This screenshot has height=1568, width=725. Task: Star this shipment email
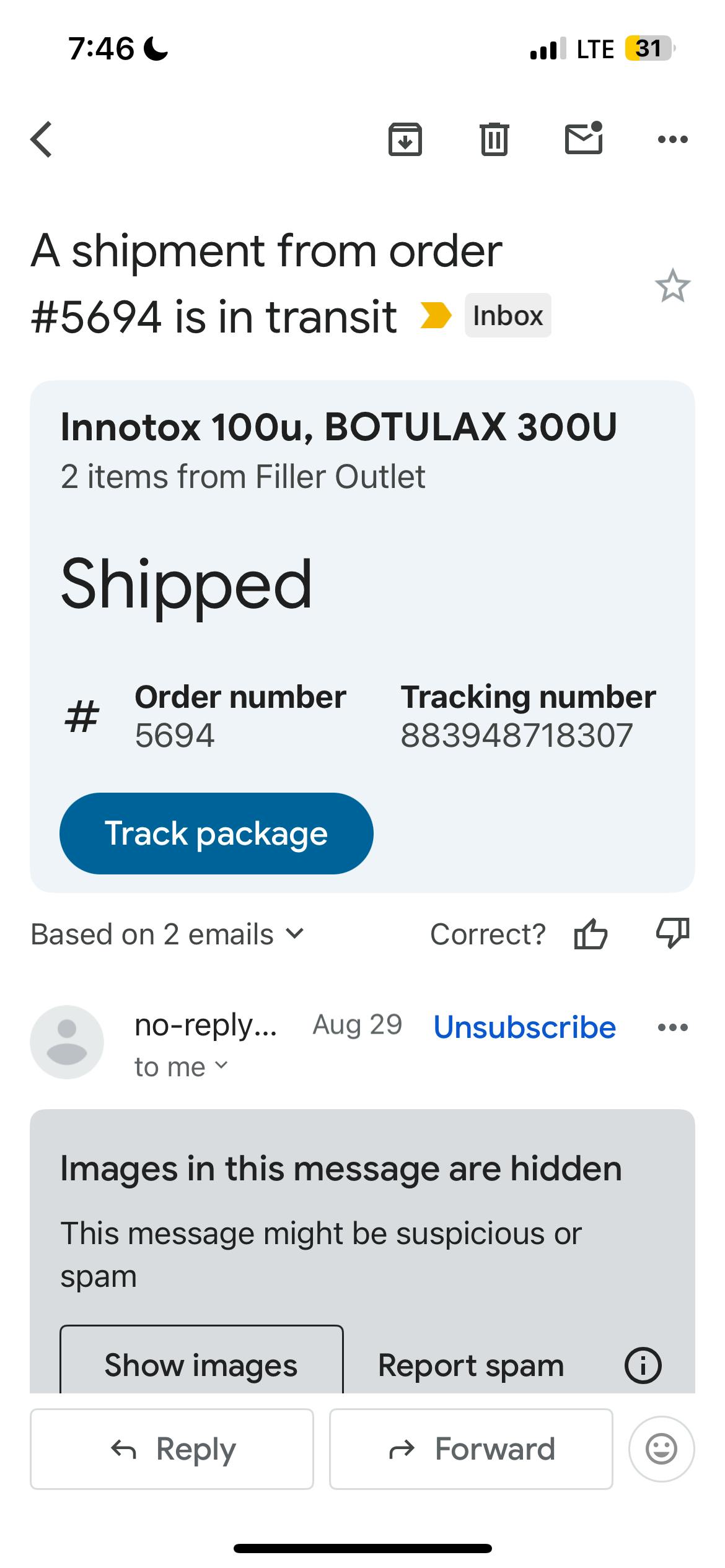pos(672,286)
